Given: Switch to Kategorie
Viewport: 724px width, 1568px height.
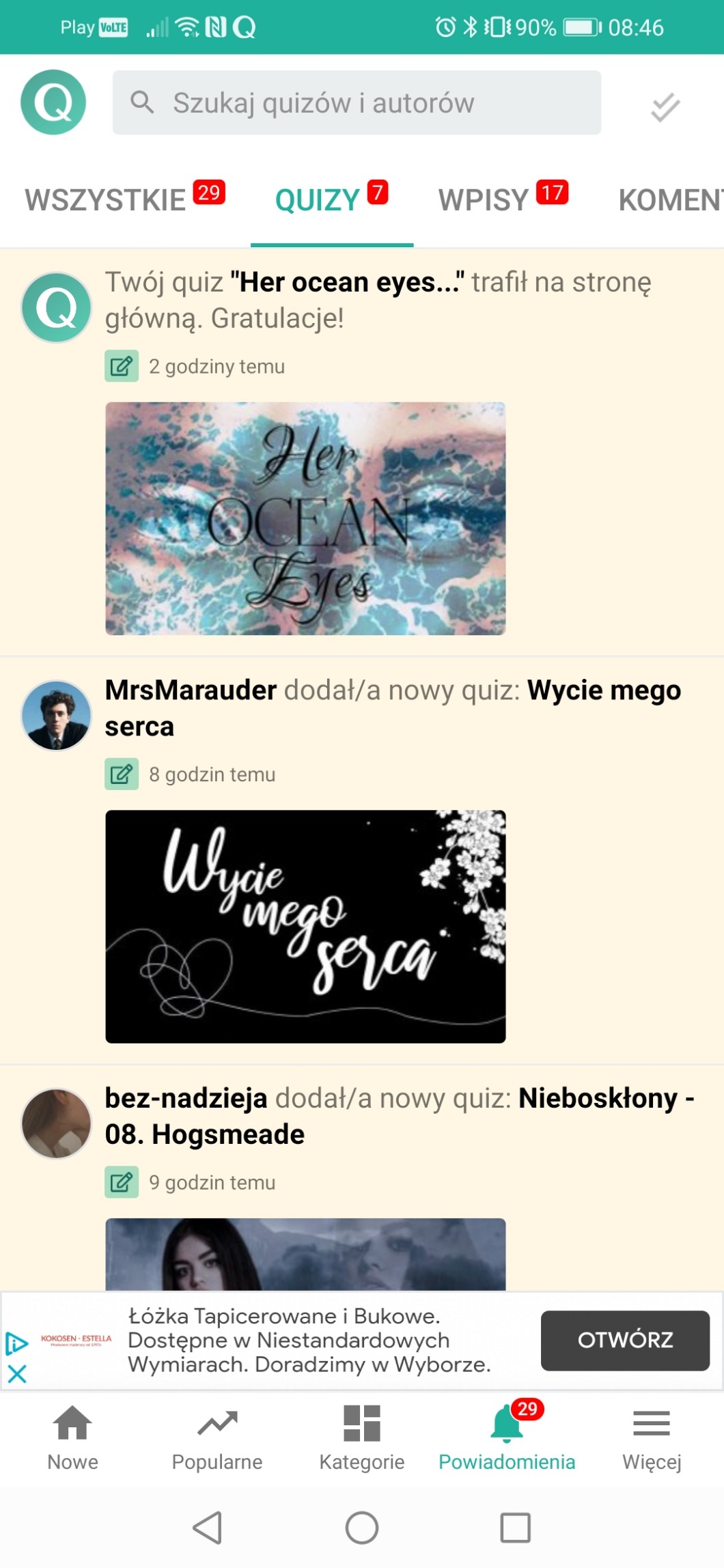Looking at the screenshot, I should (x=362, y=1438).
